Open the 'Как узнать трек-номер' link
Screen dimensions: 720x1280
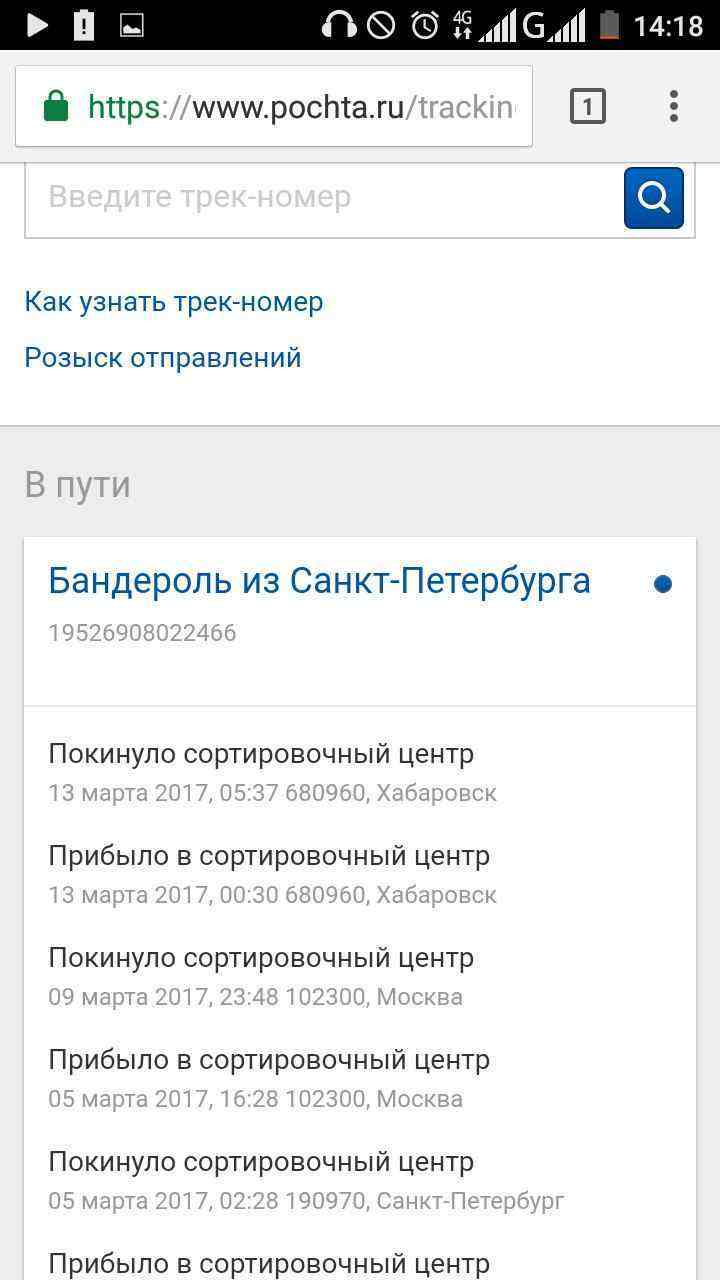174,302
